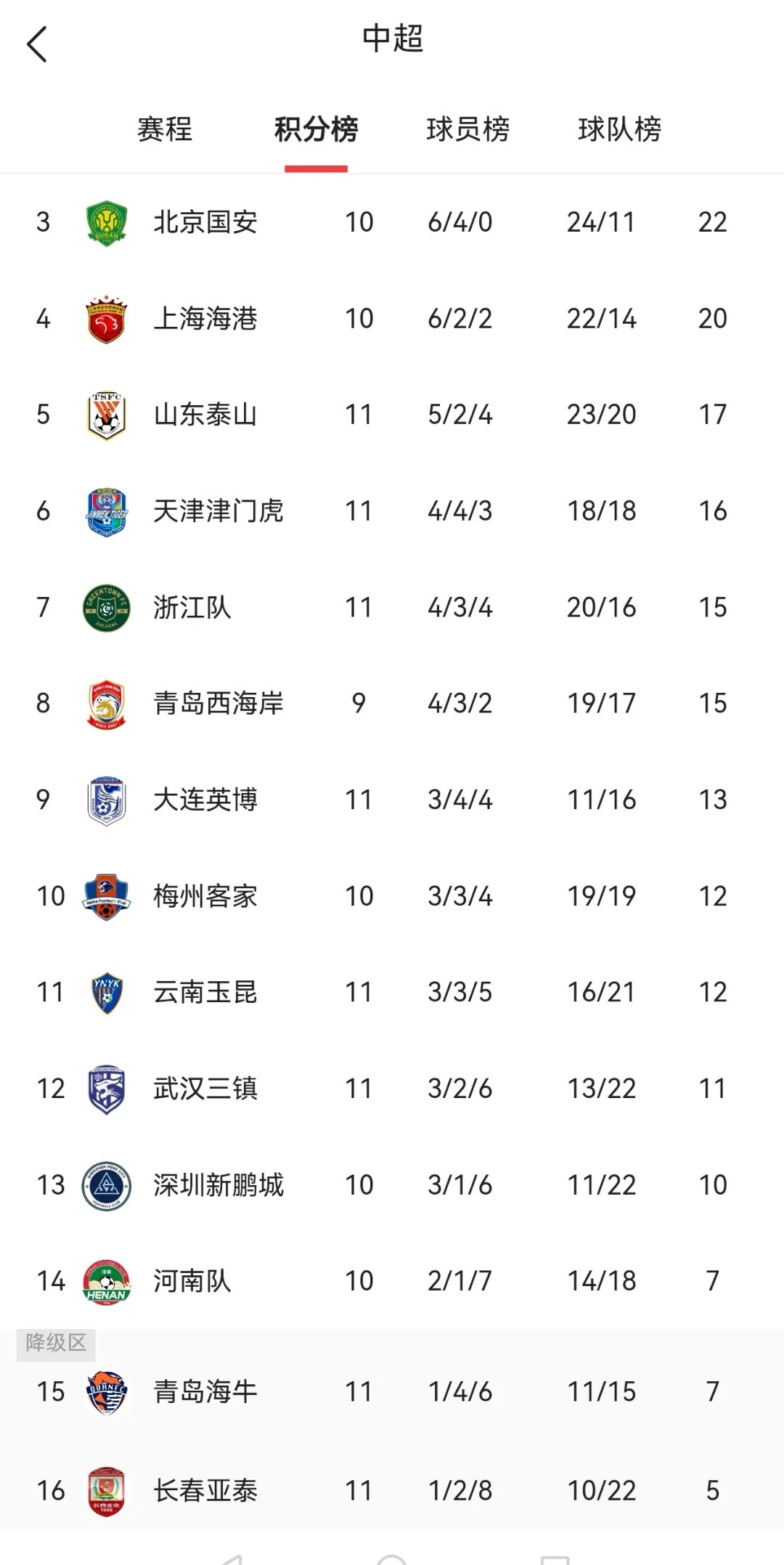
Task: Open the 球员榜 player rankings tab
Action: click(468, 129)
